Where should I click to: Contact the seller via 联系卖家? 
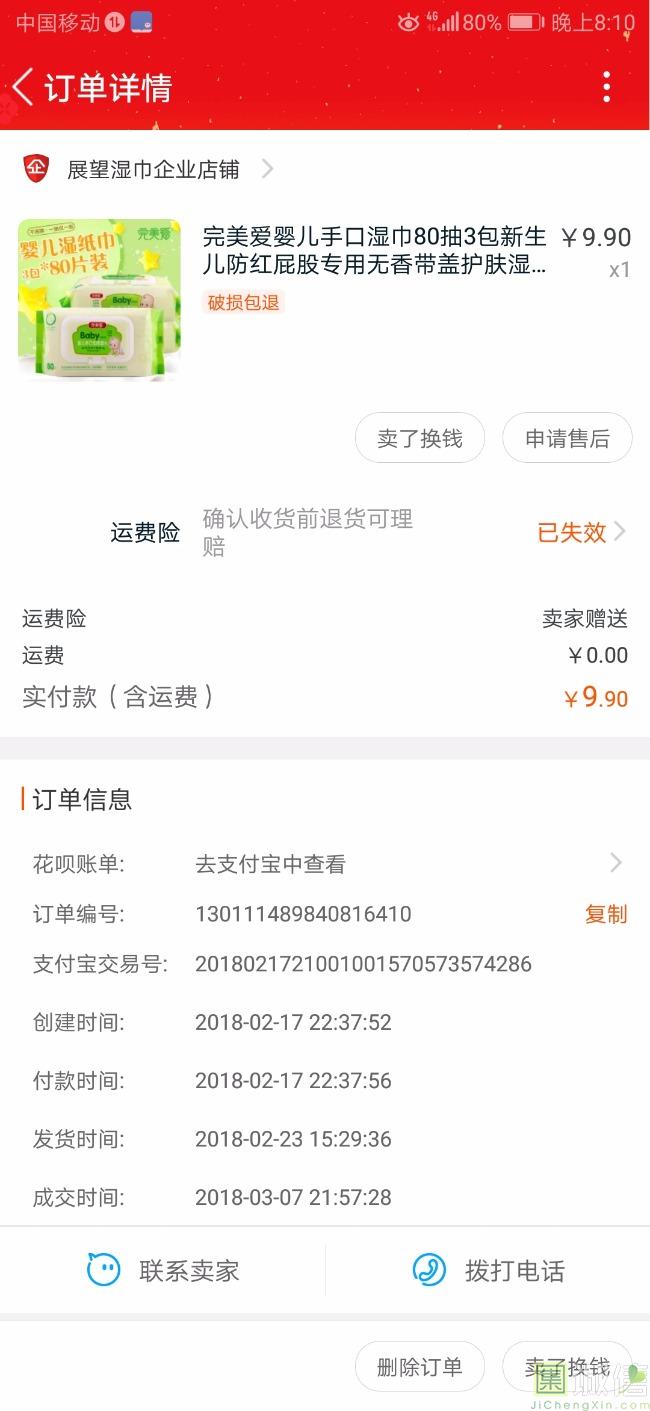click(x=163, y=1271)
